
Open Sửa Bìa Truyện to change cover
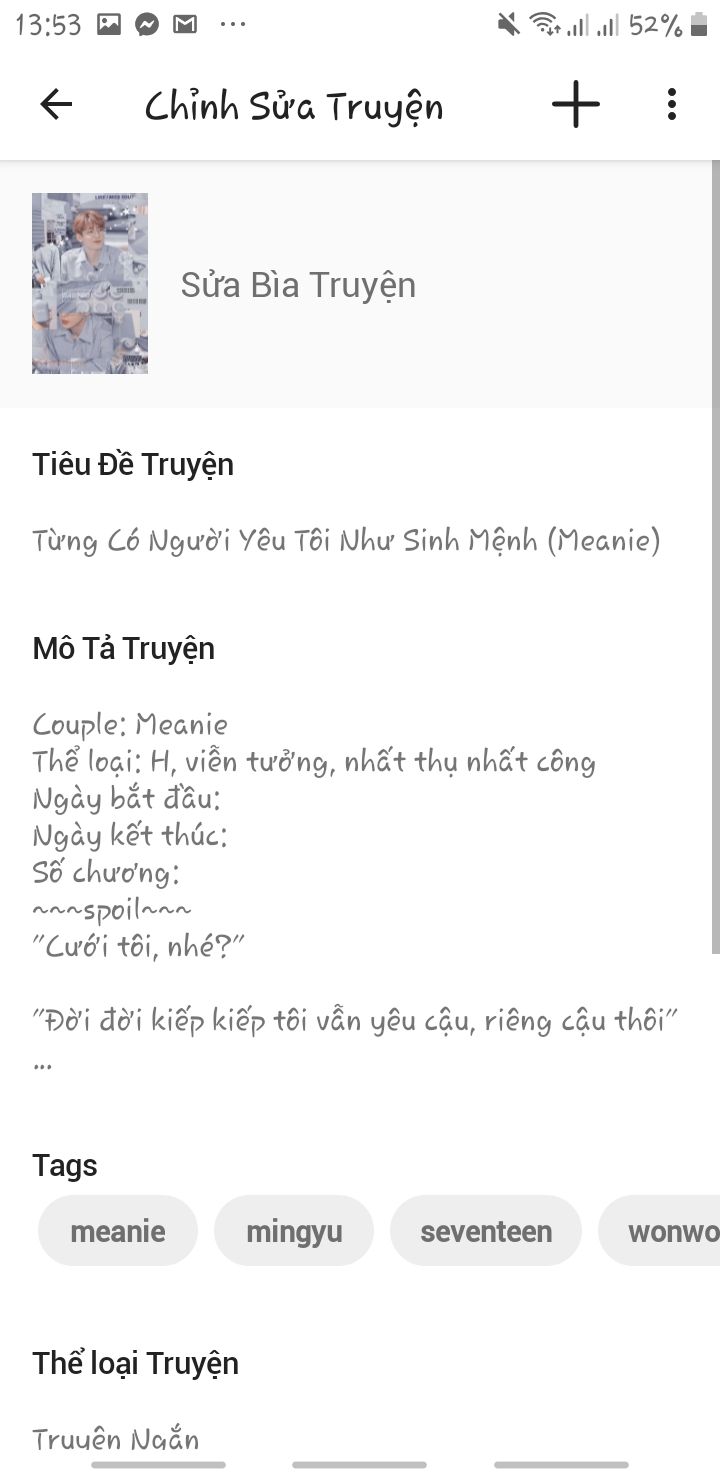[x=298, y=285]
